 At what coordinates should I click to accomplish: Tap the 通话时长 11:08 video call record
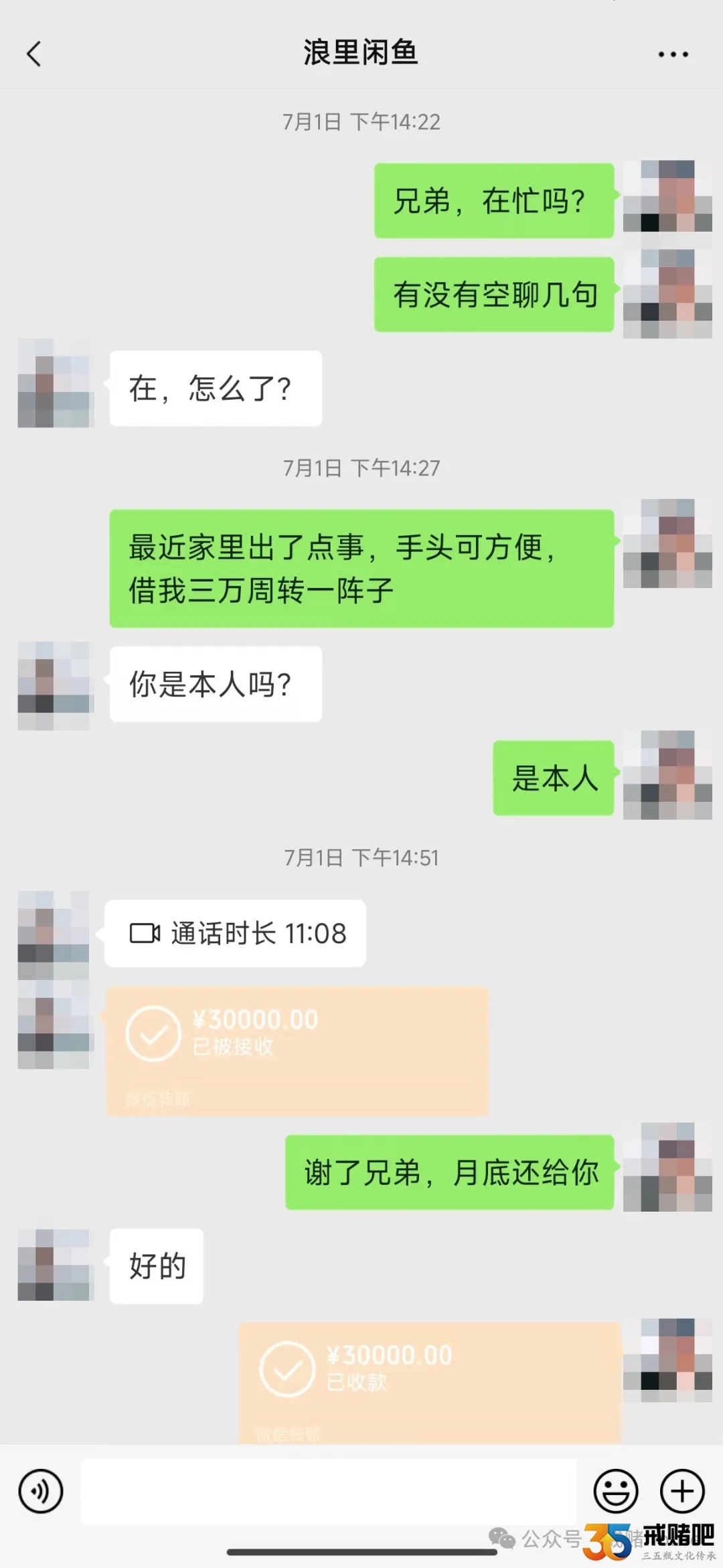coord(235,933)
